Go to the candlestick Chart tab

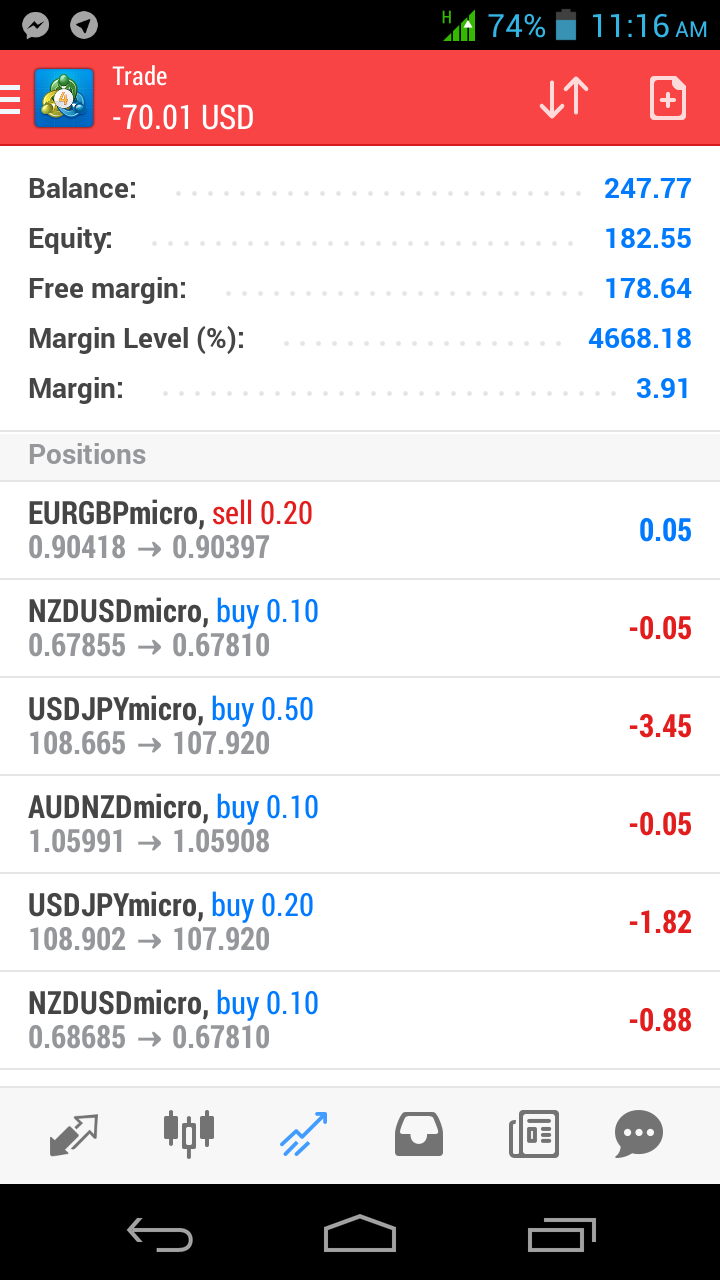pos(189,1134)
